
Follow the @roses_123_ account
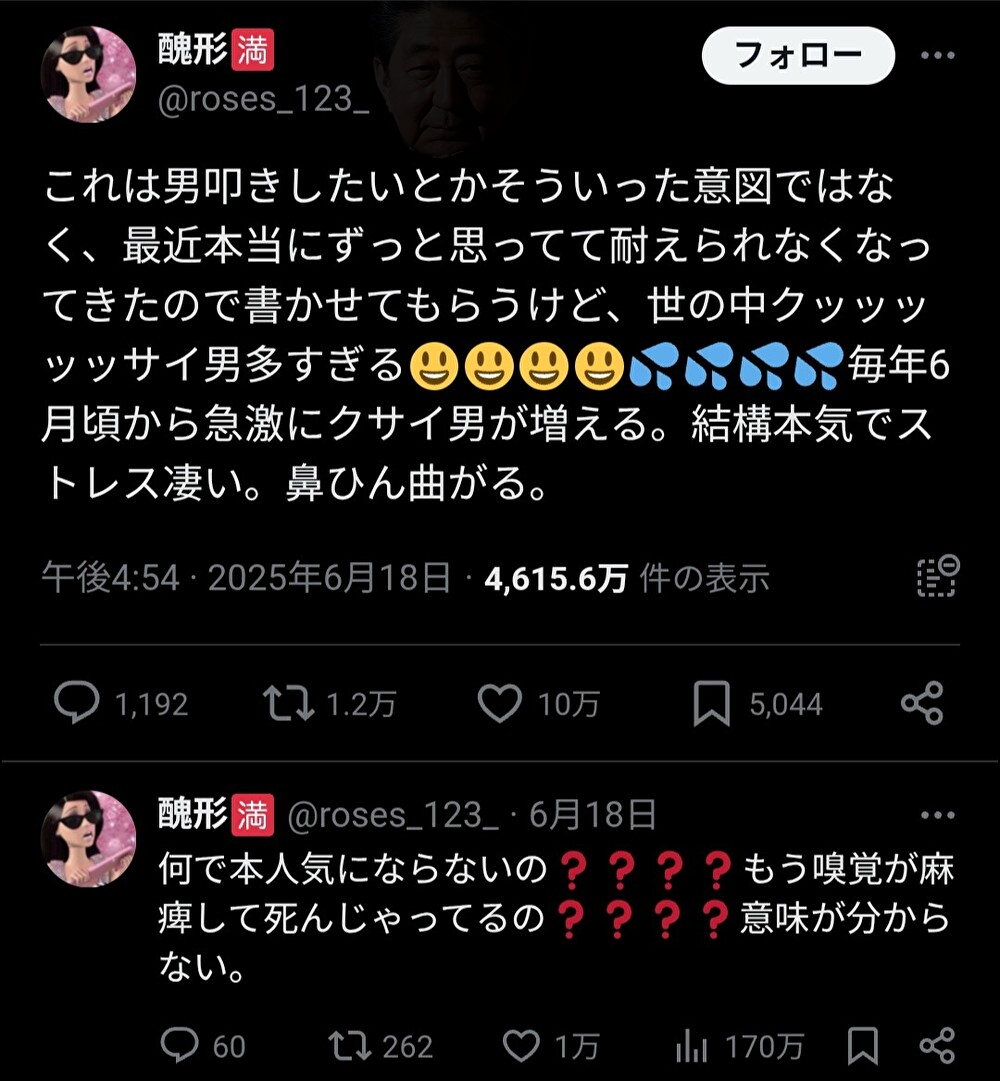(x=798, y=56)
